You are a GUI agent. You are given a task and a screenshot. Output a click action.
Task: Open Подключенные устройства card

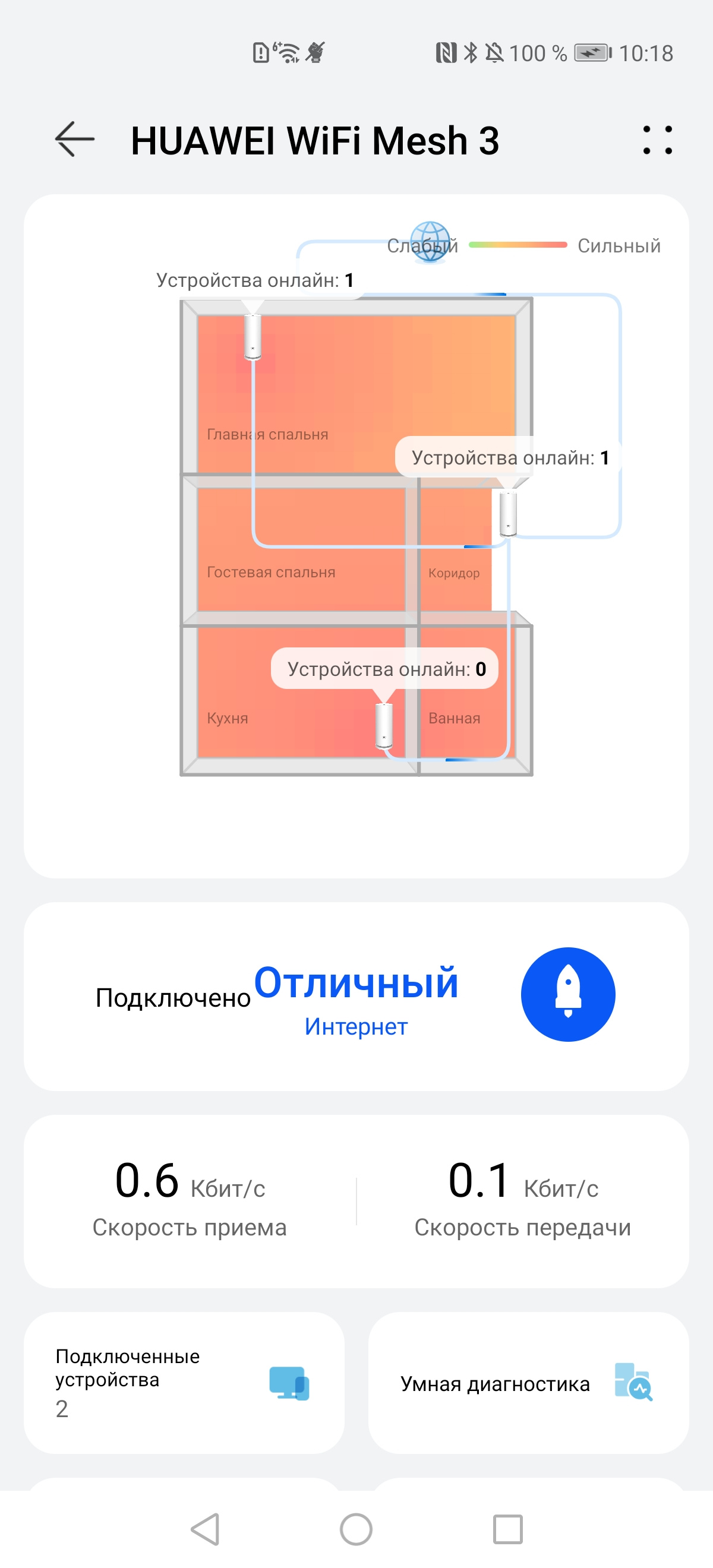[x=184, y=1382]
